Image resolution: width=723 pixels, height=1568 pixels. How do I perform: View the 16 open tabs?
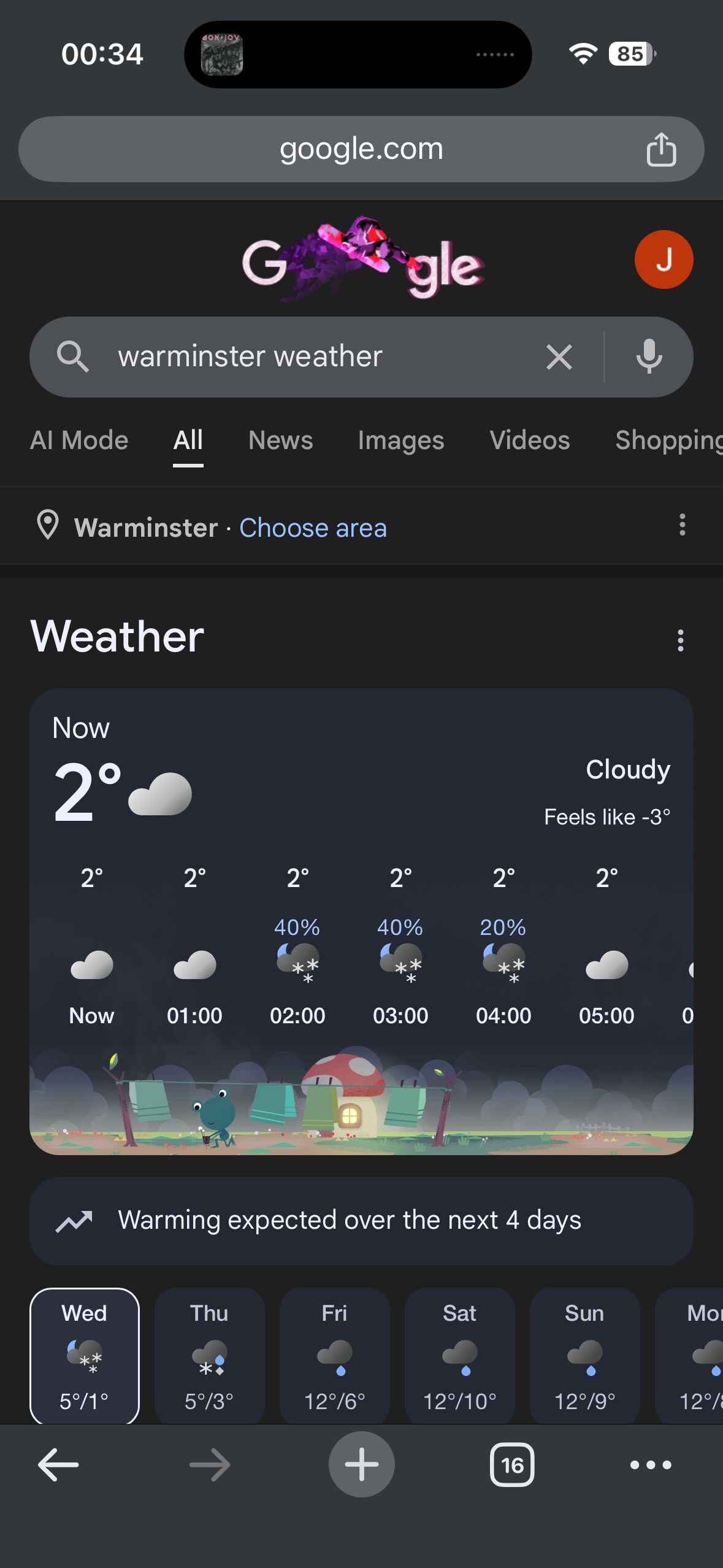[x=512, y=1465]
